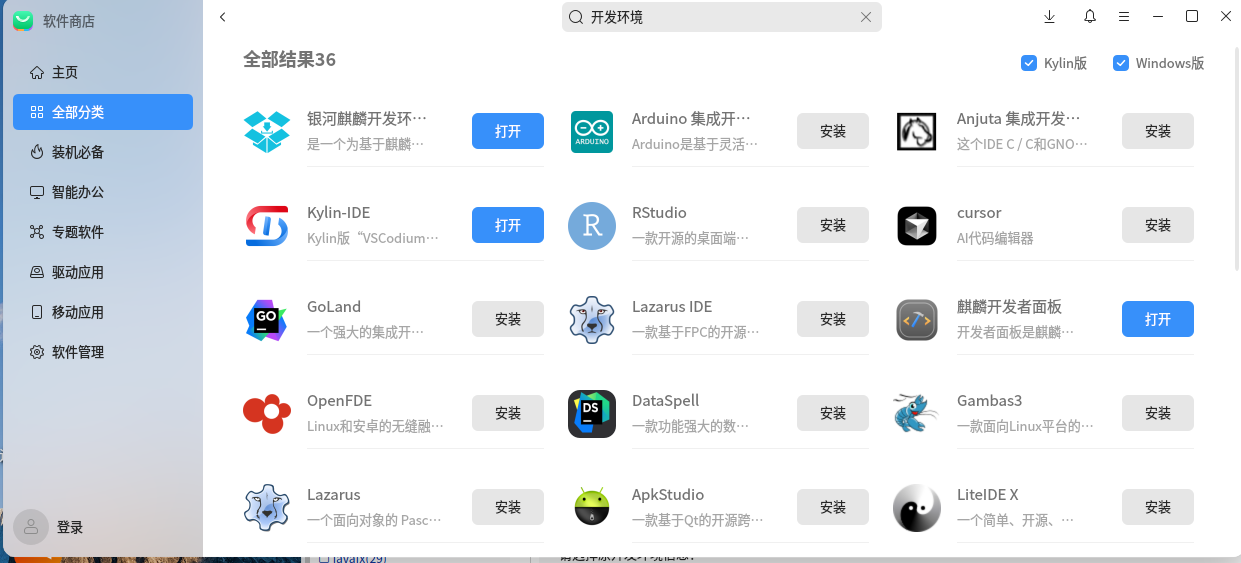1241x563 pixels.
Task: View RStudio app details
Action: 659,213
